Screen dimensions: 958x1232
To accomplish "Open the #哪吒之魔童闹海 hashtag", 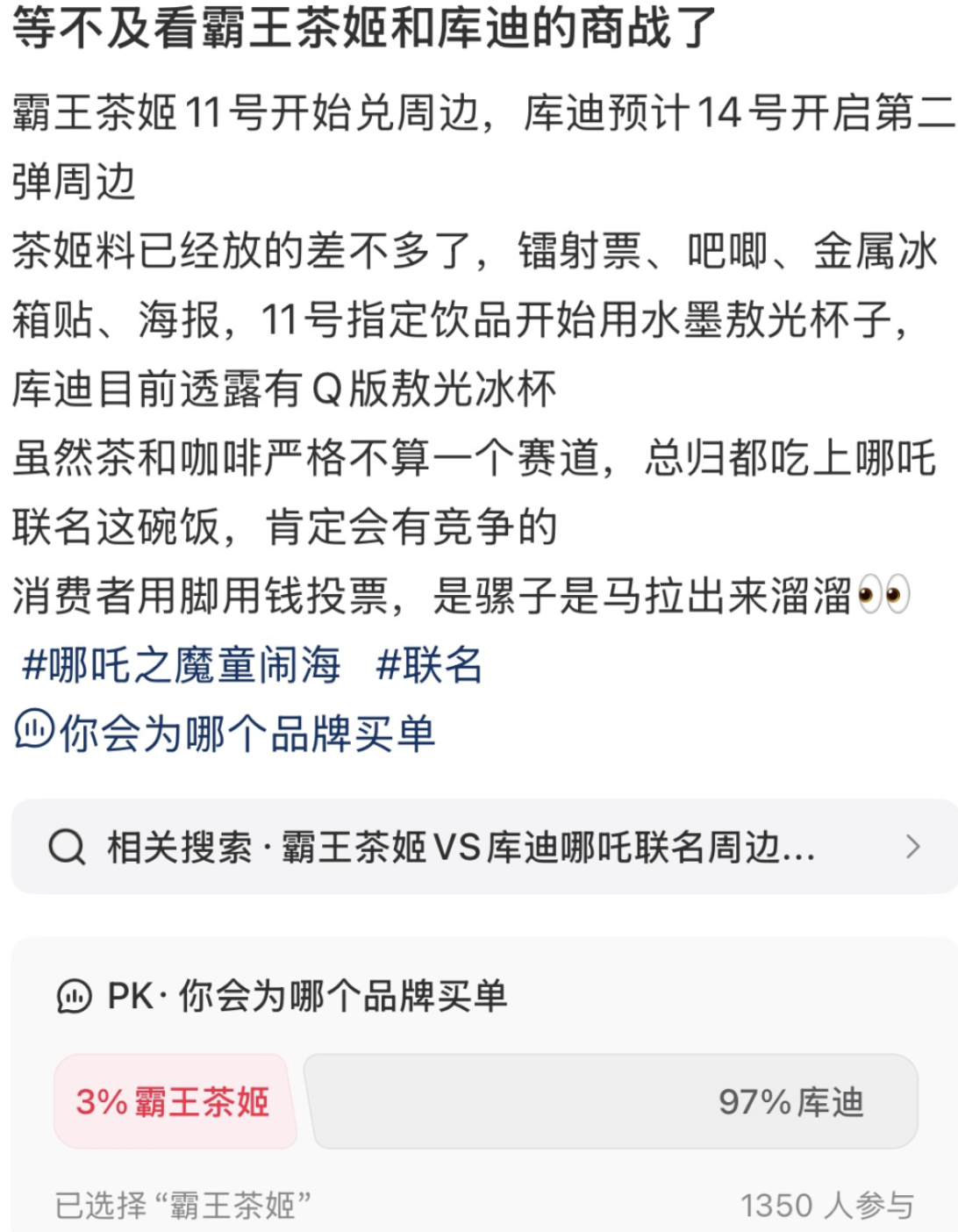I will tap(181, 664).
